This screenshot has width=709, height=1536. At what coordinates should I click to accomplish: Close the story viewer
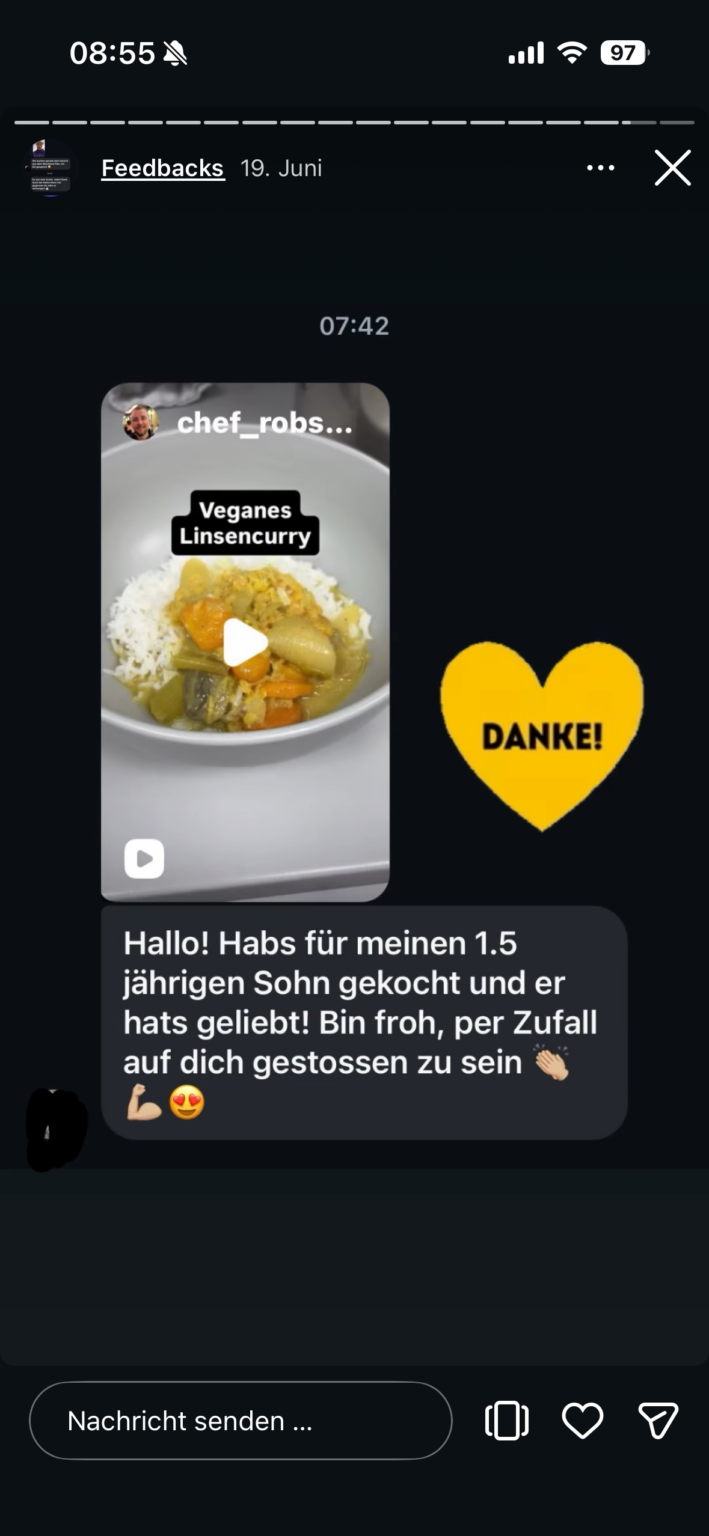click(x=672, y=168)
